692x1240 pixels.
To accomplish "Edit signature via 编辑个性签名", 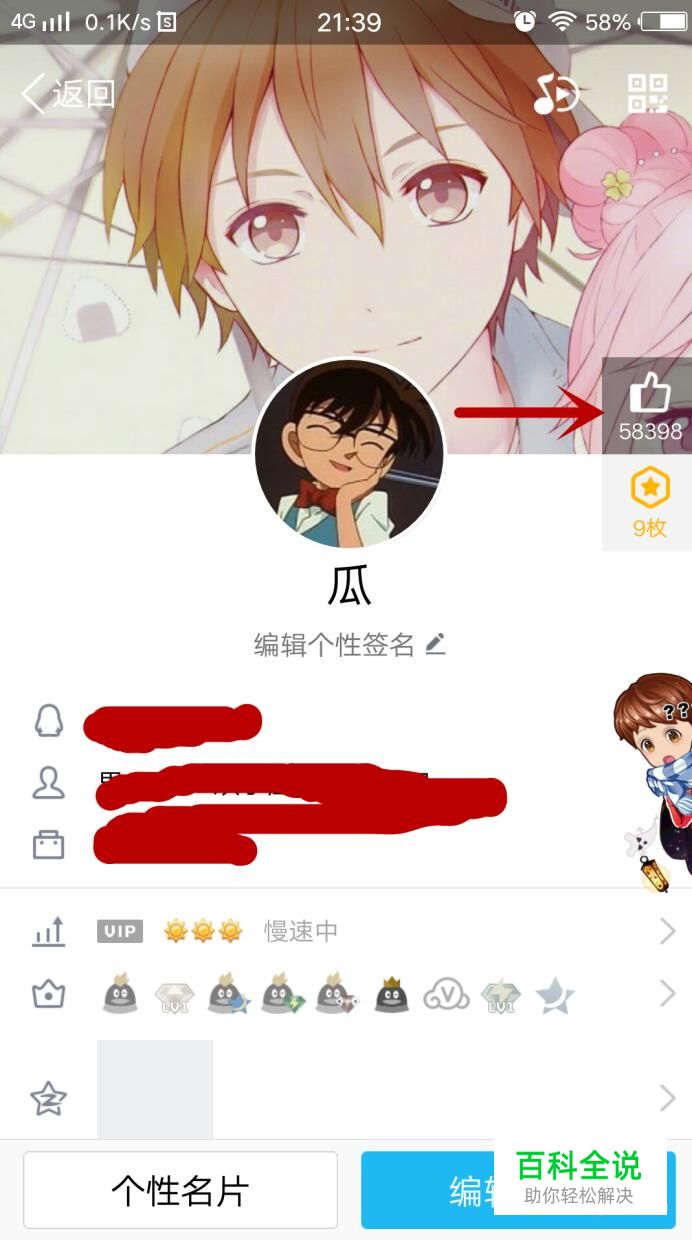I will pyautogui.click(x=348, y=645).
